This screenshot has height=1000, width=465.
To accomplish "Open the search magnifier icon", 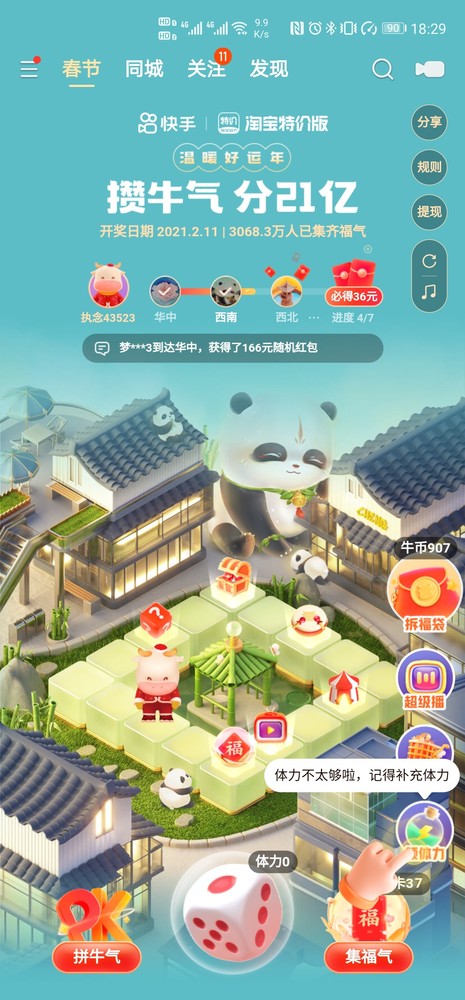I will click(382, 70).
